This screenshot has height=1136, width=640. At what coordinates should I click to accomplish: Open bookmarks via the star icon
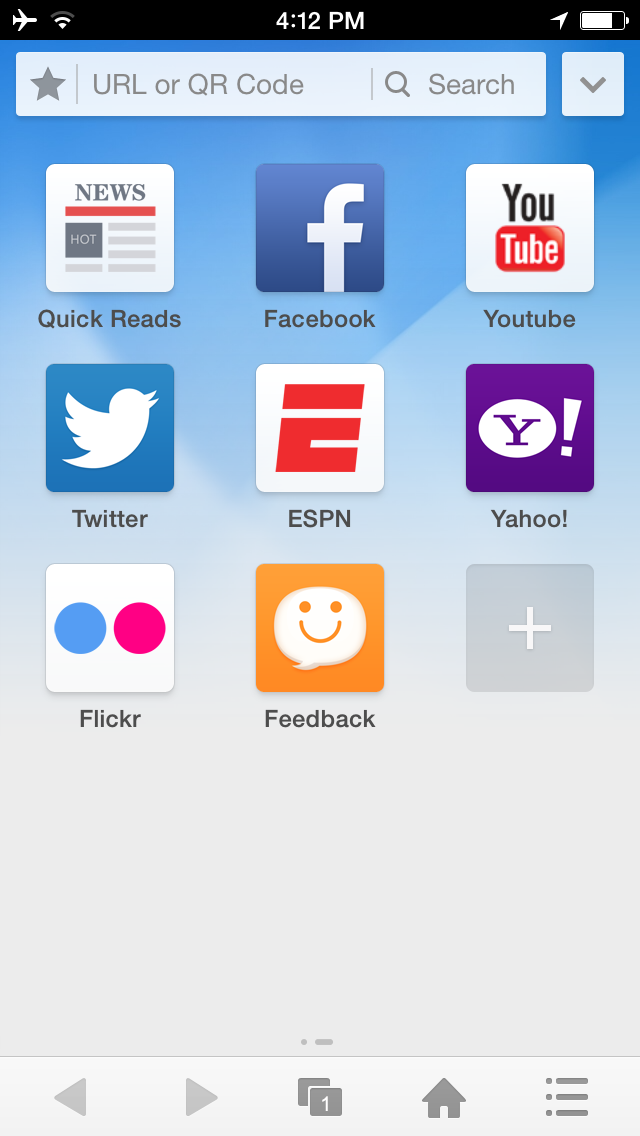tap(48, 85)
